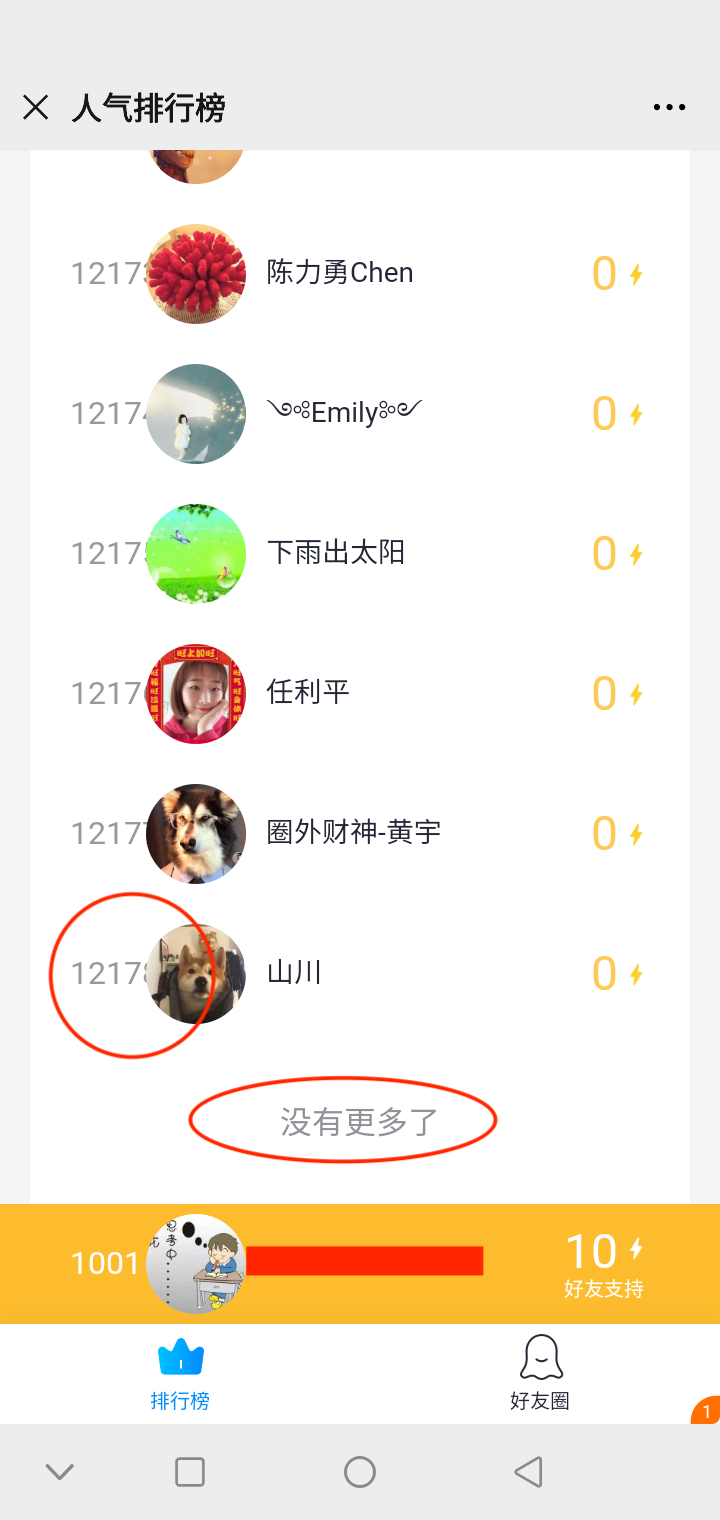Close the 人气排行榜 page
720x1520 pixels.
point(36,108)
